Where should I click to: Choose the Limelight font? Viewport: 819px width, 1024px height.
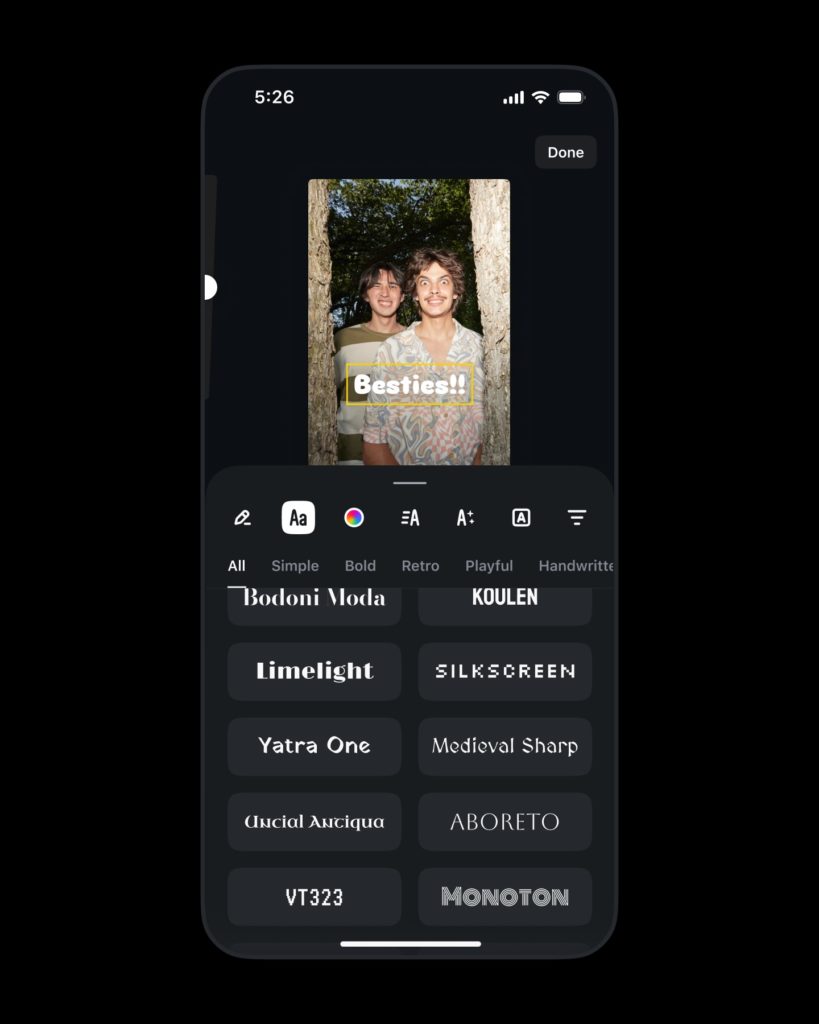click(x=314, y=671)
